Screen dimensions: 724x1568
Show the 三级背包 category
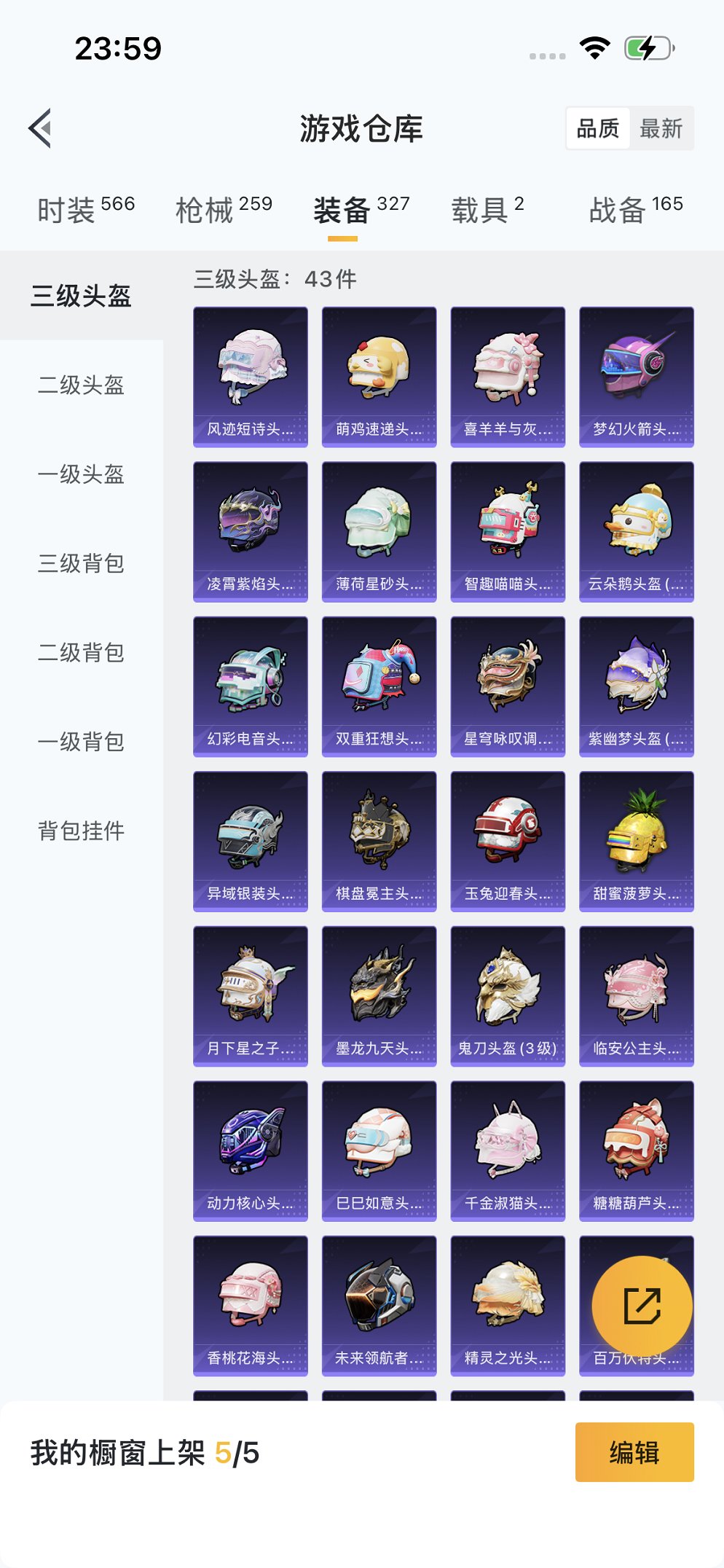[81, 563]
